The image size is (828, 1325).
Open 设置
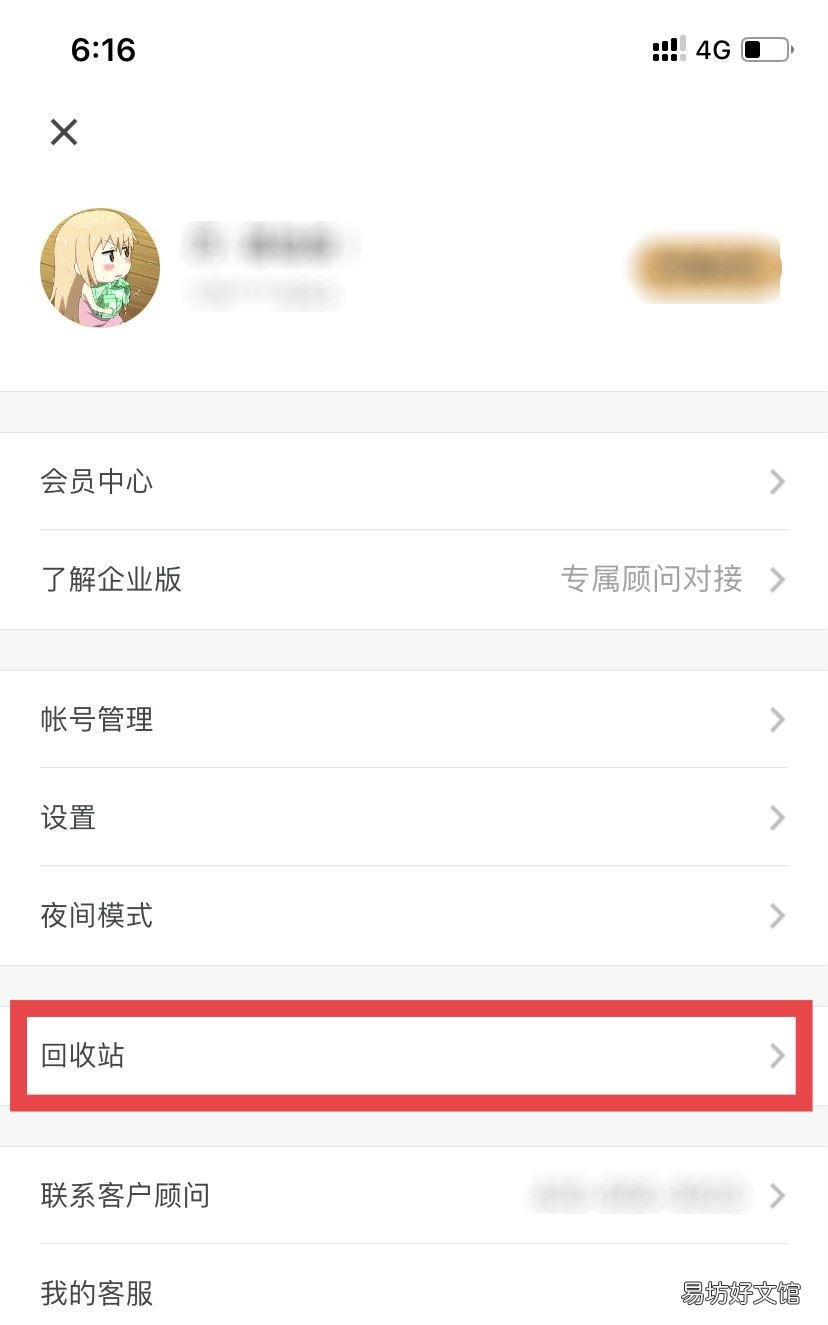414,818
